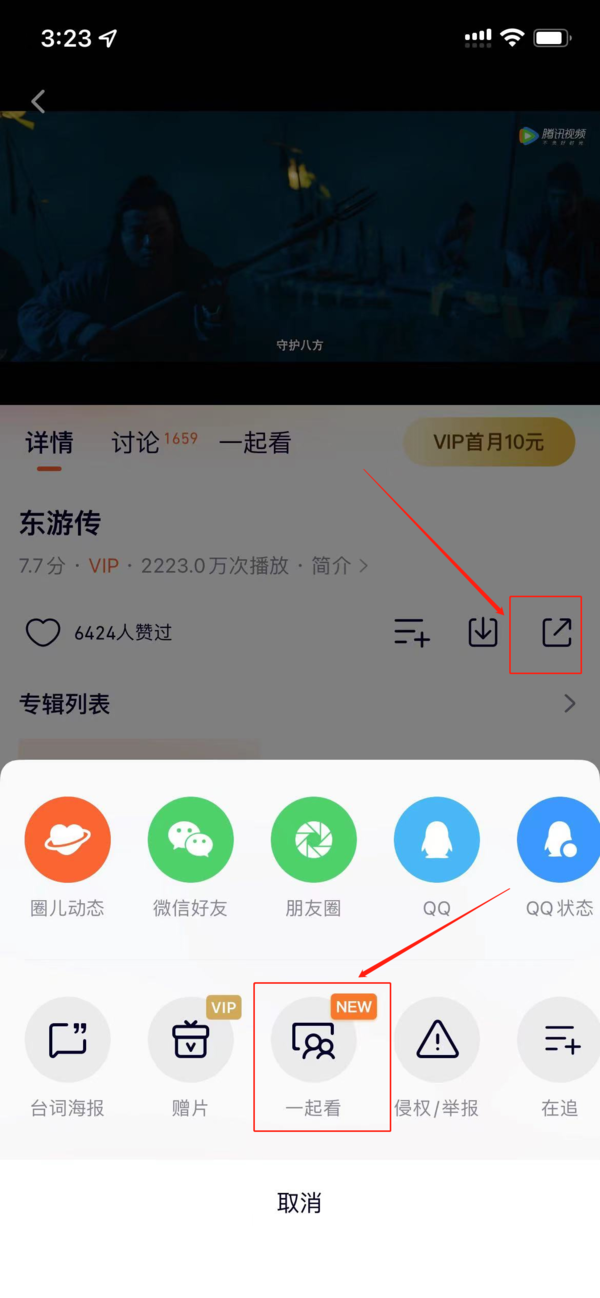Share to 圈儿动态

(67, 840)
